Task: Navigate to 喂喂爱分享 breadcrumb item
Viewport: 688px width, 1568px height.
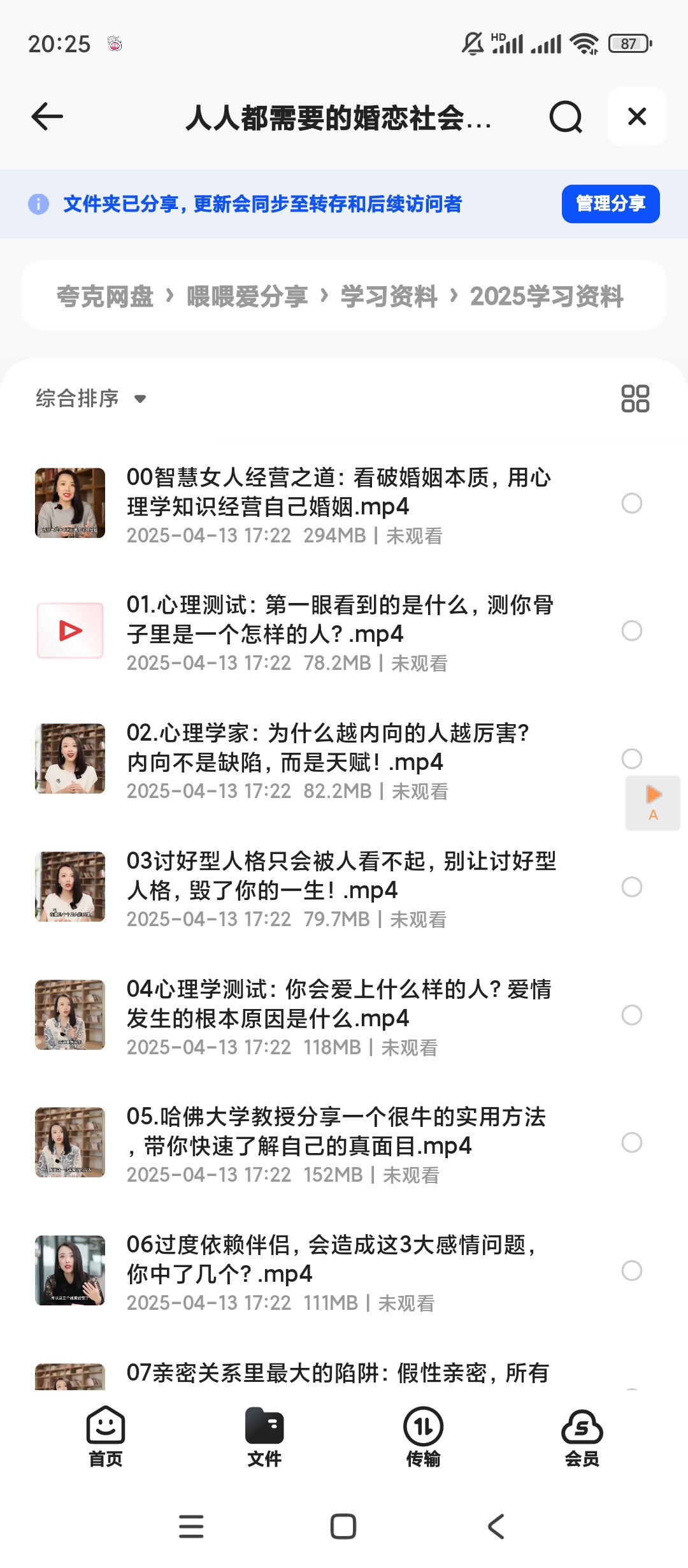Action: coord(250,296)
